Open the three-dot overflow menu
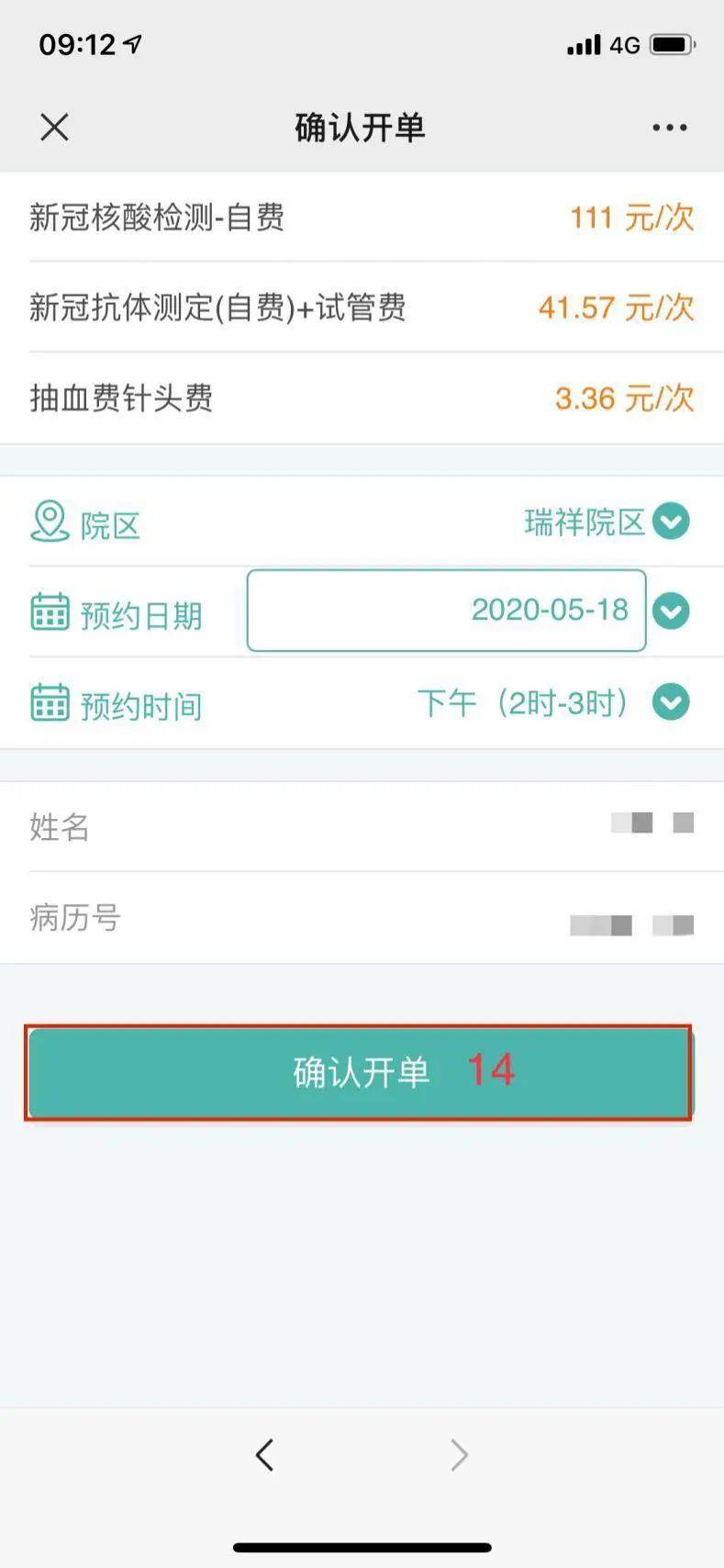 click(x=669, y=128)
